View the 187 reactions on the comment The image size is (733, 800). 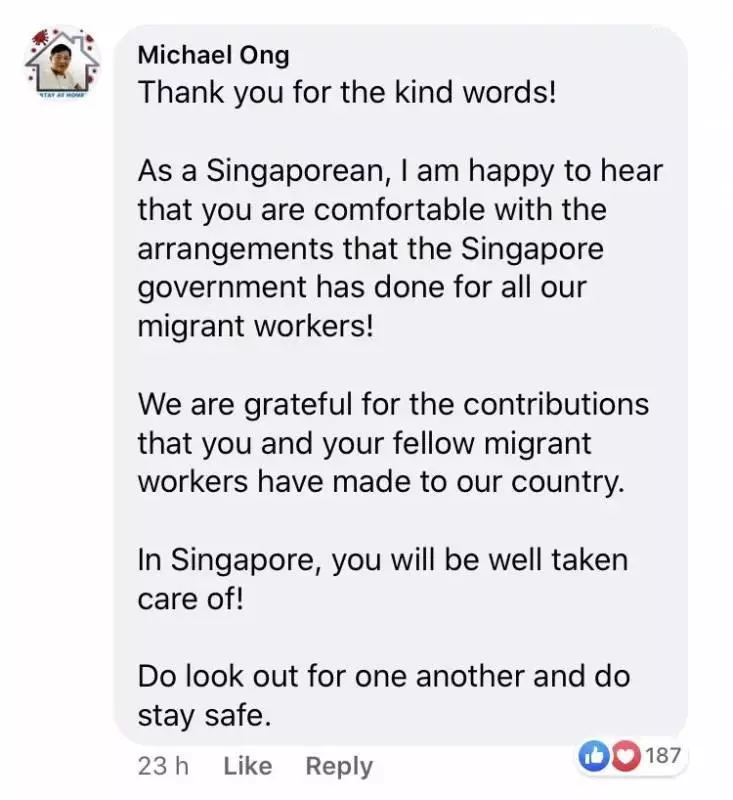tap(633, 756)
